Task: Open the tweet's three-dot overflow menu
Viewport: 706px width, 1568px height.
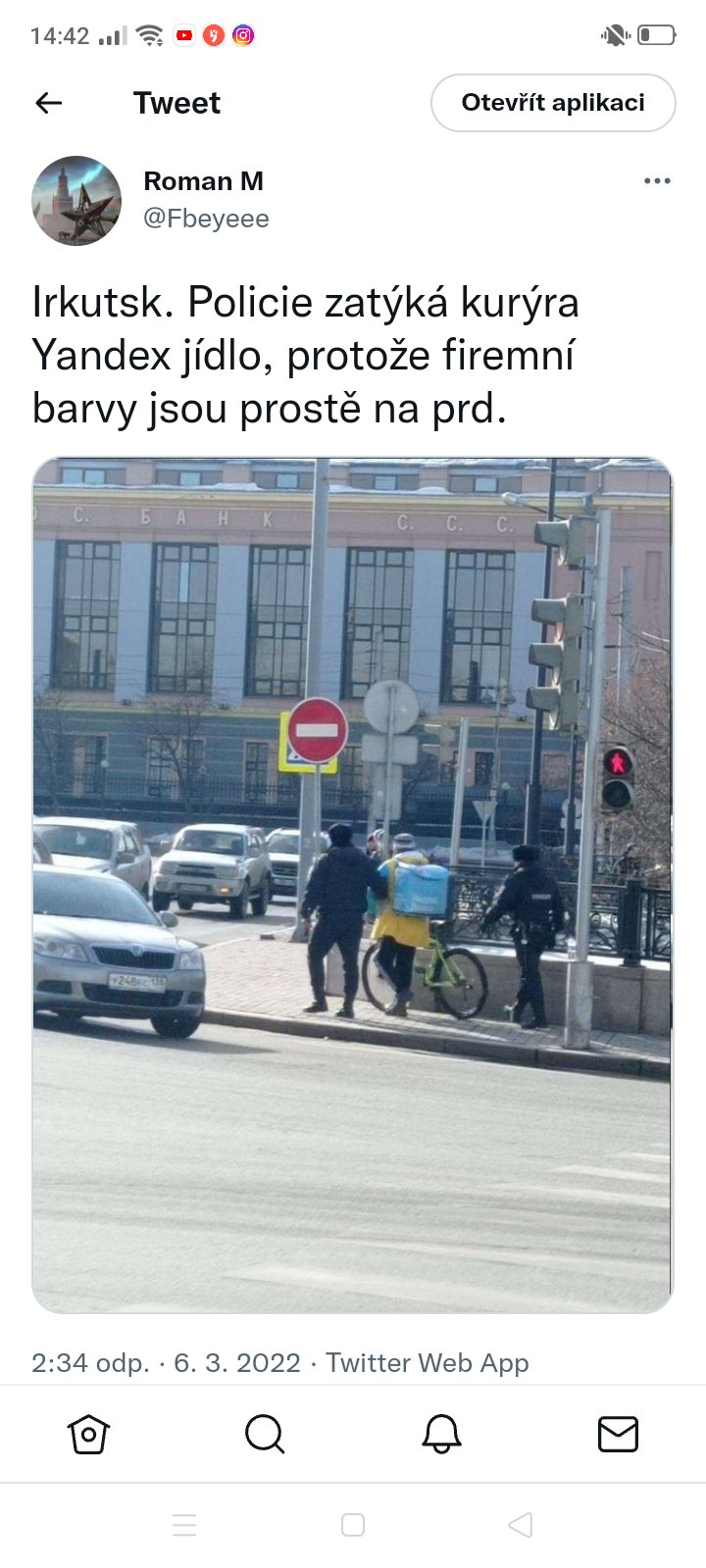Action: [x=657, y=181]
